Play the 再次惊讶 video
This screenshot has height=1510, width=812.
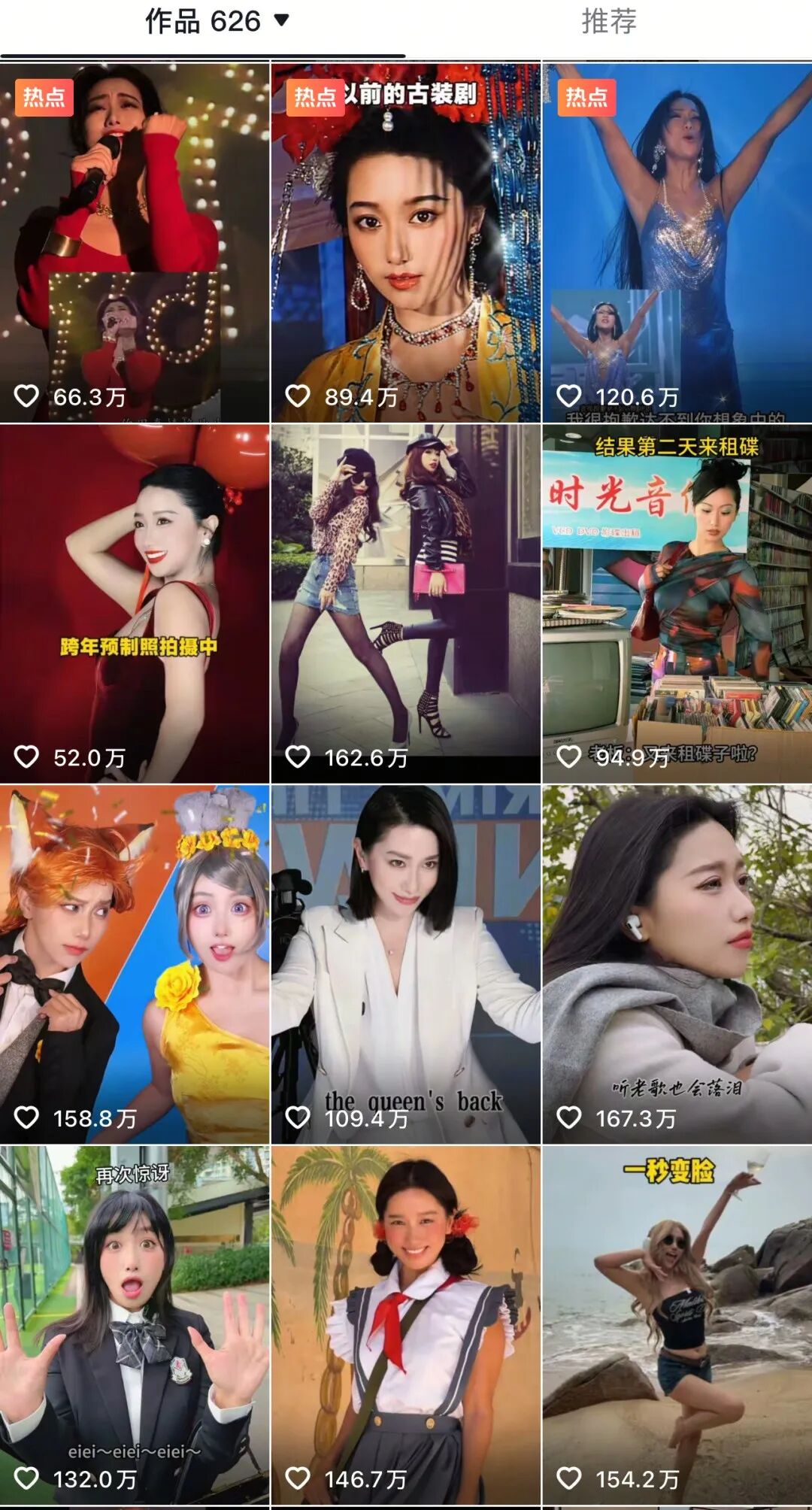tap(135, 1325)
